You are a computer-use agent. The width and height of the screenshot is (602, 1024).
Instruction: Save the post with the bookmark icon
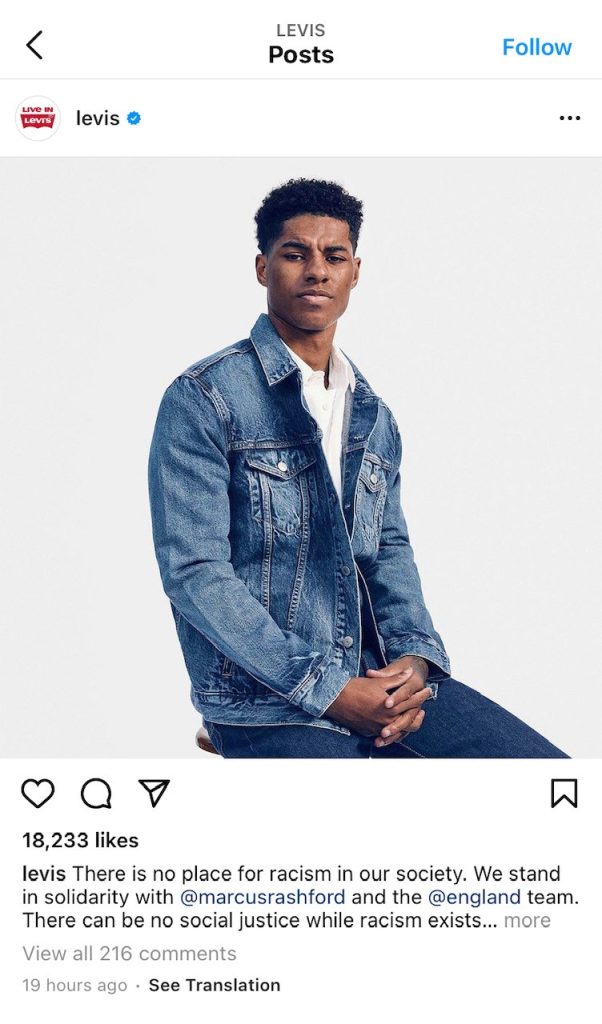point(564,793)
